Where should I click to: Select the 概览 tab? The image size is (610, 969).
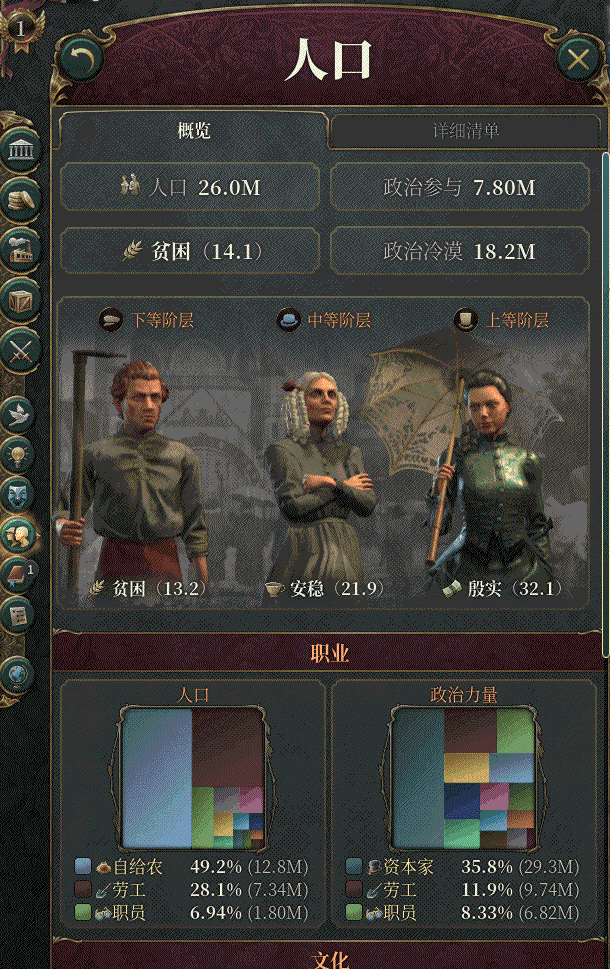194,131
